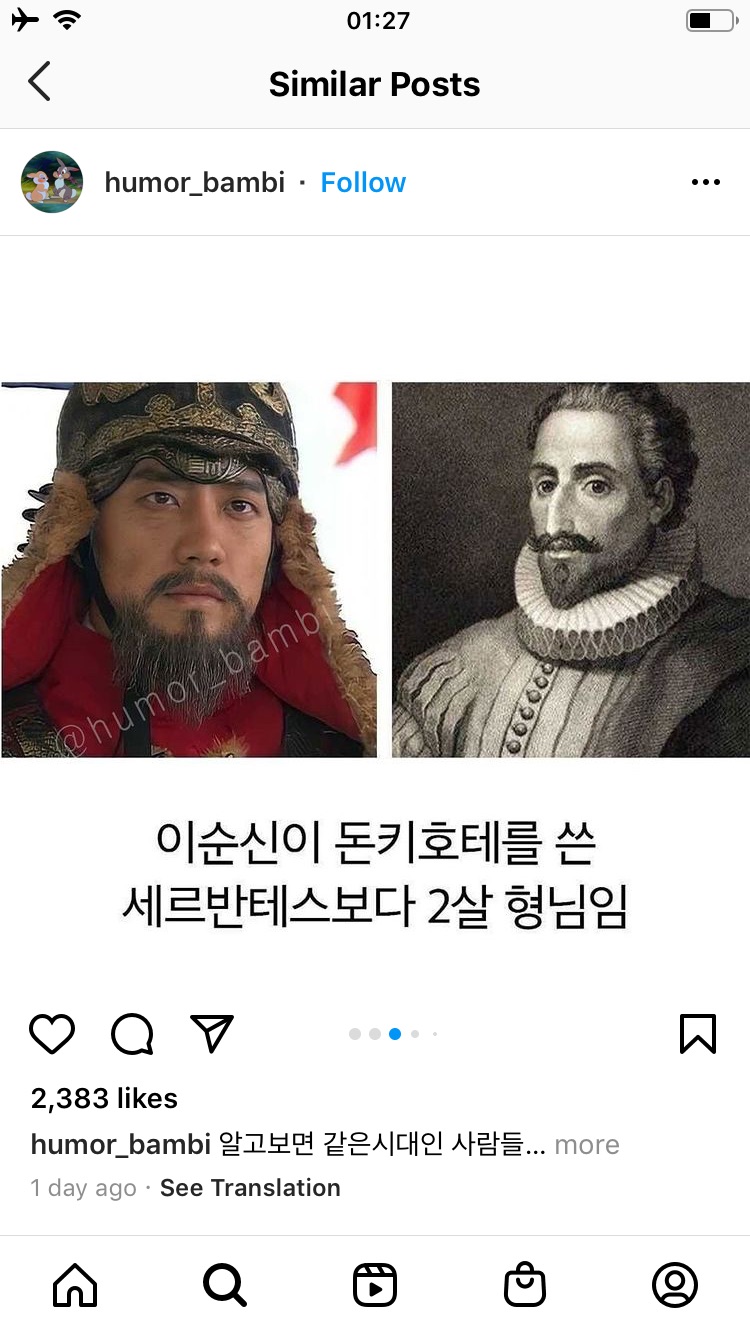
Task: Bookmark this post
Action: click(697, 1034)
